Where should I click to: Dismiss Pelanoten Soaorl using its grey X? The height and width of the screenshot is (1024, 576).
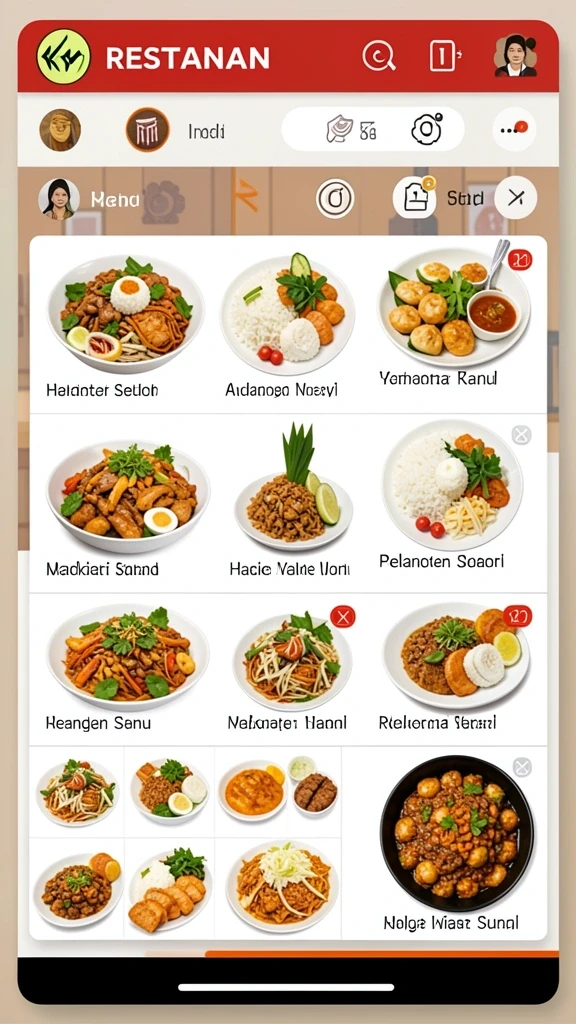pos(521,435)
